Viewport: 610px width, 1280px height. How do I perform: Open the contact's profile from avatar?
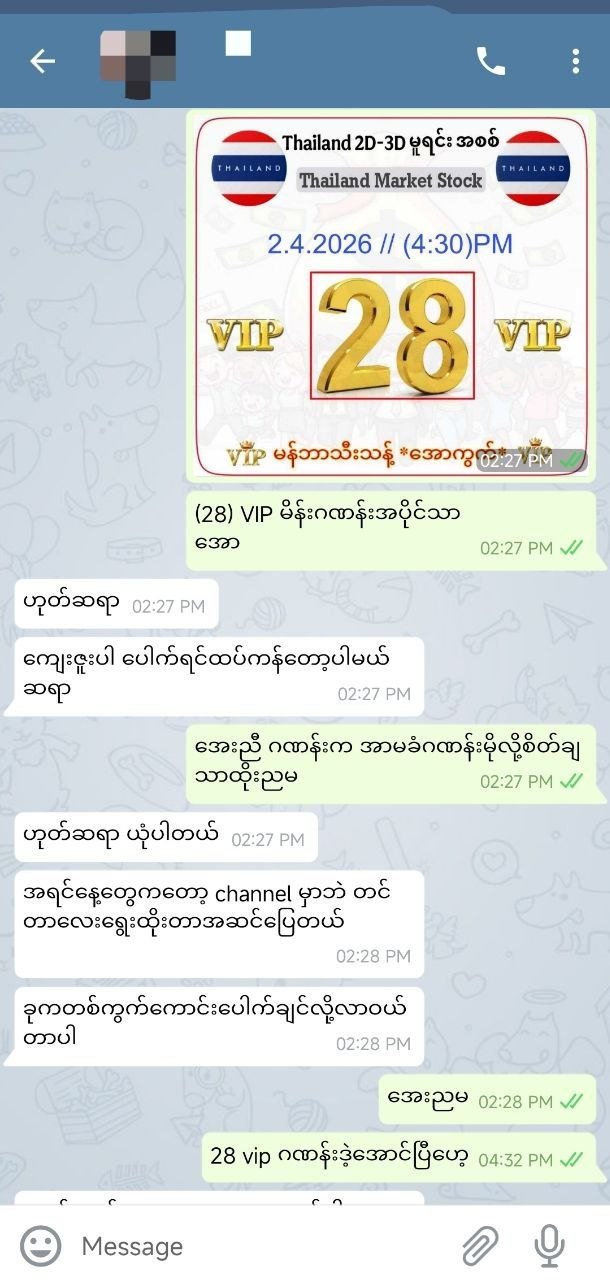point(138,63)
